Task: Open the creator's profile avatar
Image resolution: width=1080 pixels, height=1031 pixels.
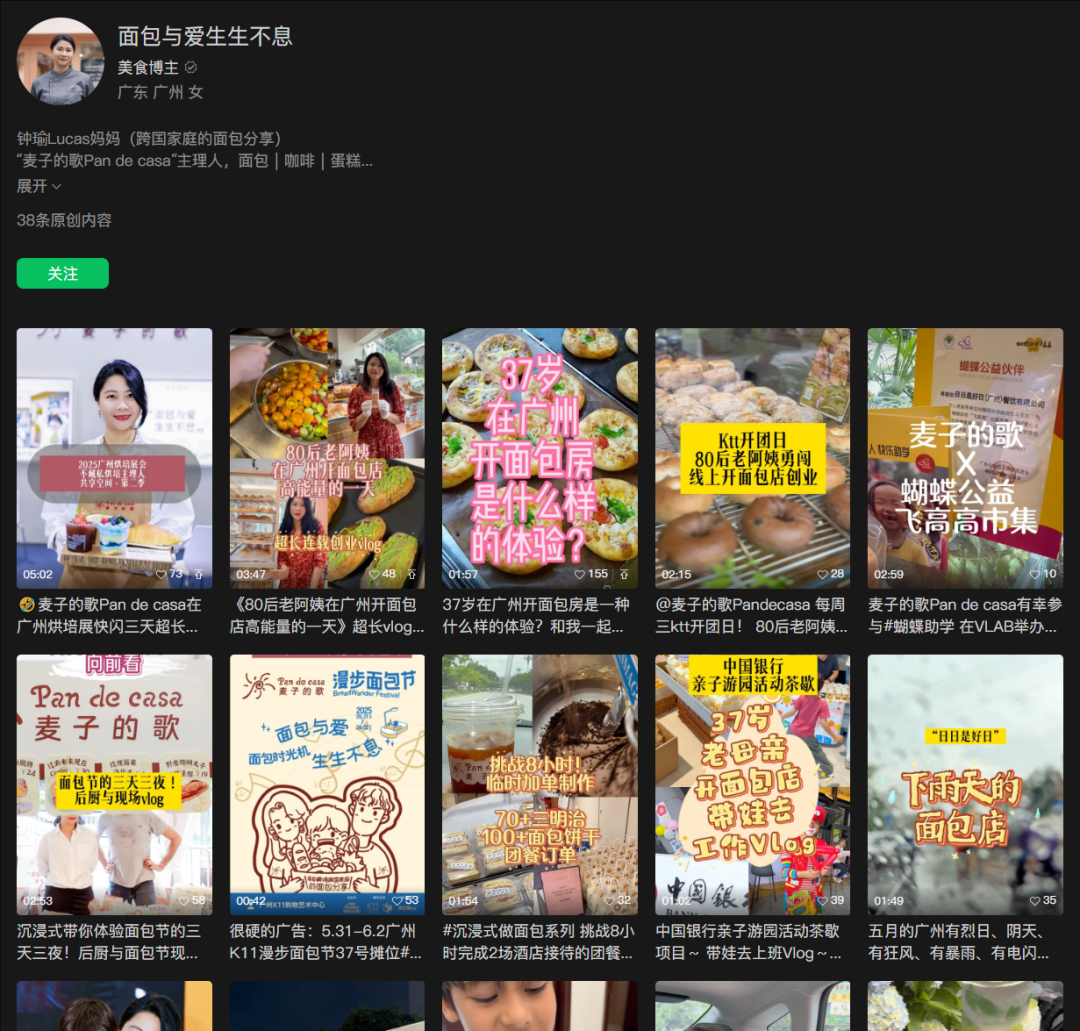Action: [60, 61]
